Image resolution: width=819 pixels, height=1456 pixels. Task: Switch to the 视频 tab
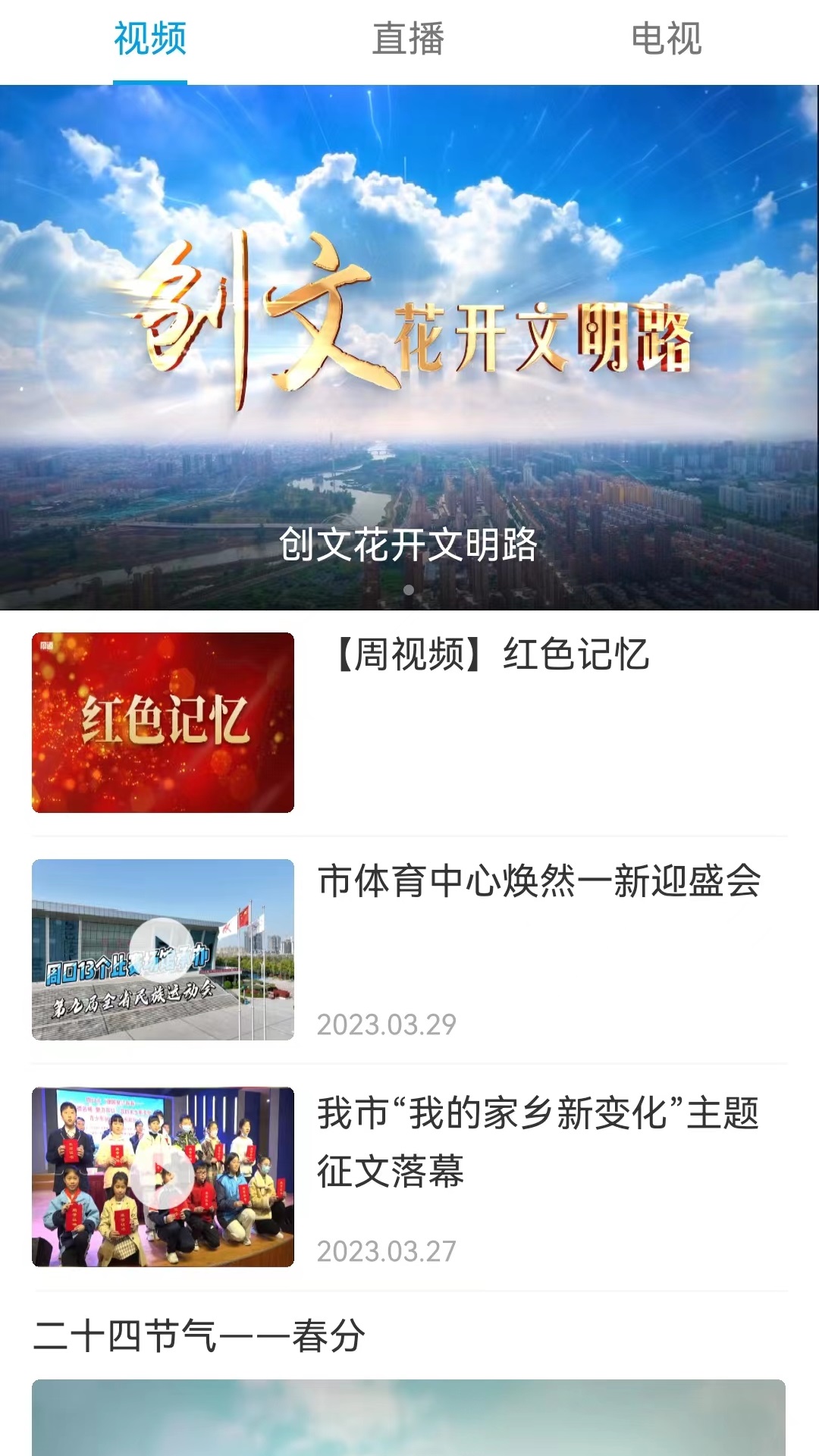[150, 39]
